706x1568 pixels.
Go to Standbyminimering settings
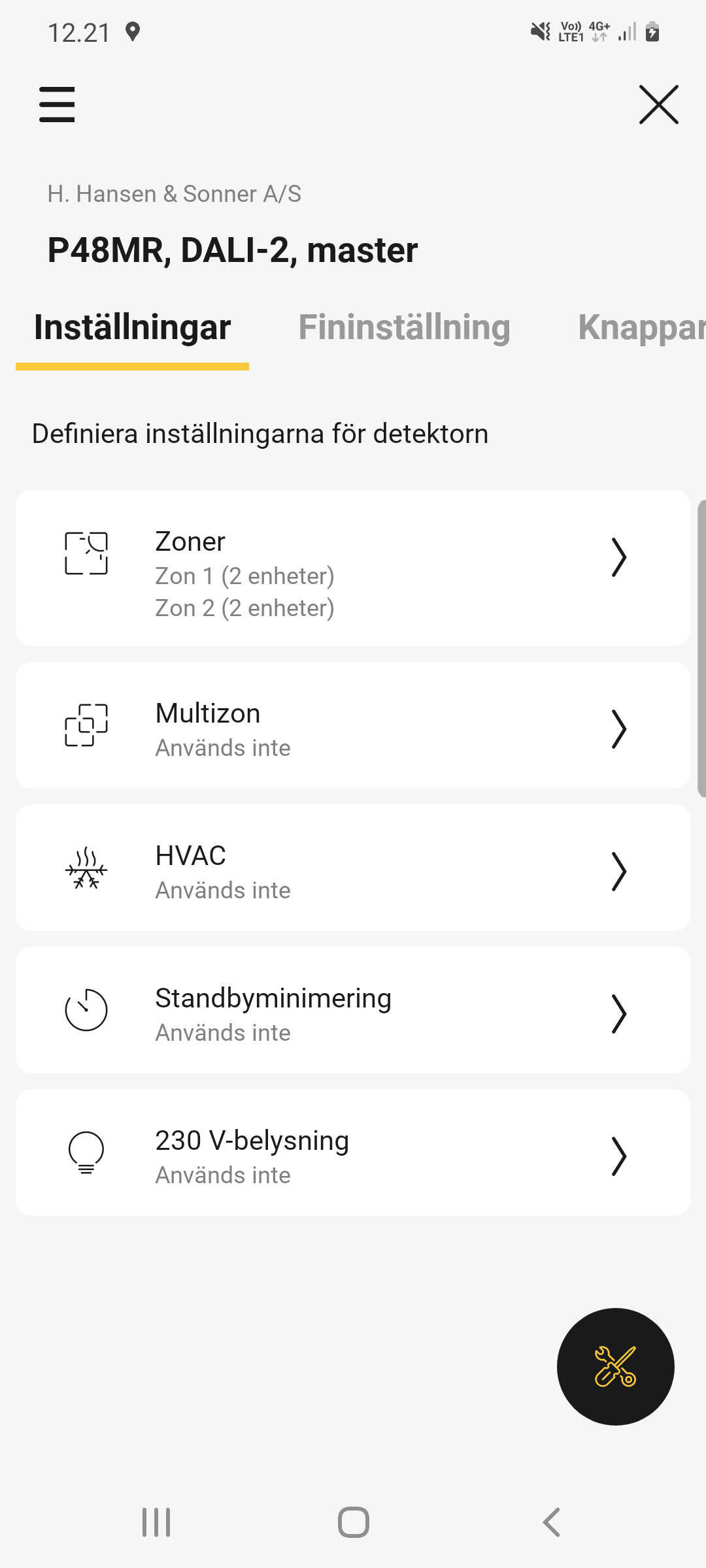(x=353, y=1010)
